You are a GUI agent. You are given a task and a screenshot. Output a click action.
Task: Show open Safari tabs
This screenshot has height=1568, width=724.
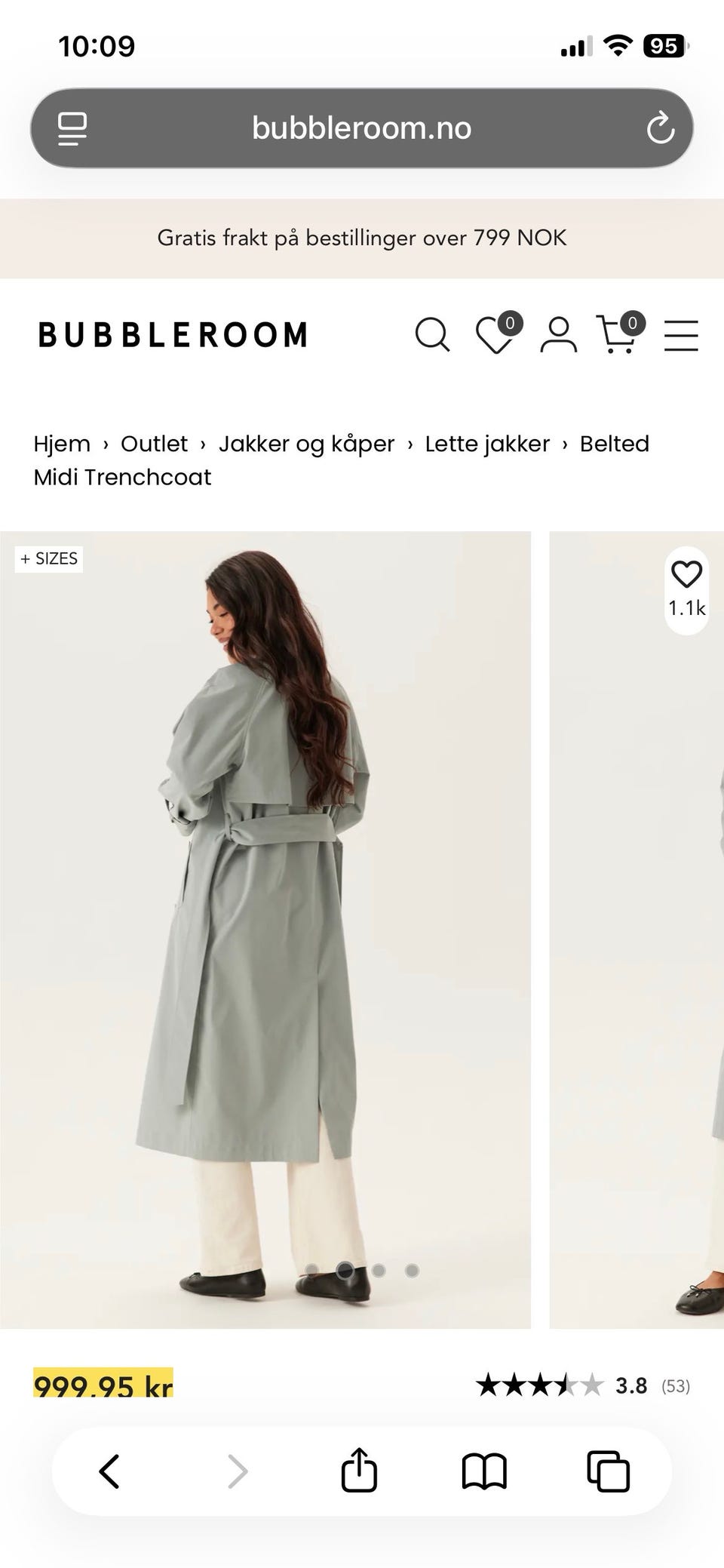click(x=608, y=1471)
